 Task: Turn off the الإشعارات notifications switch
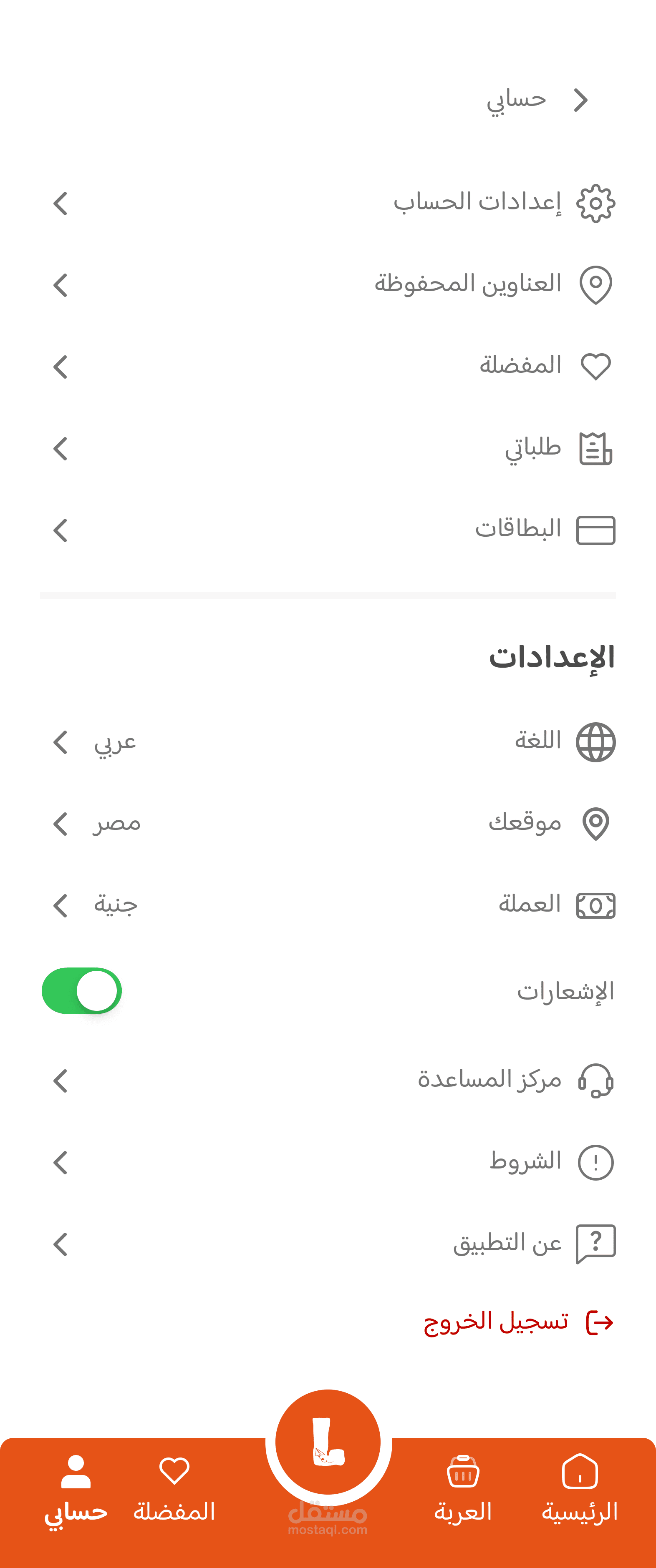pyautogui.click(x=82, y=991)
